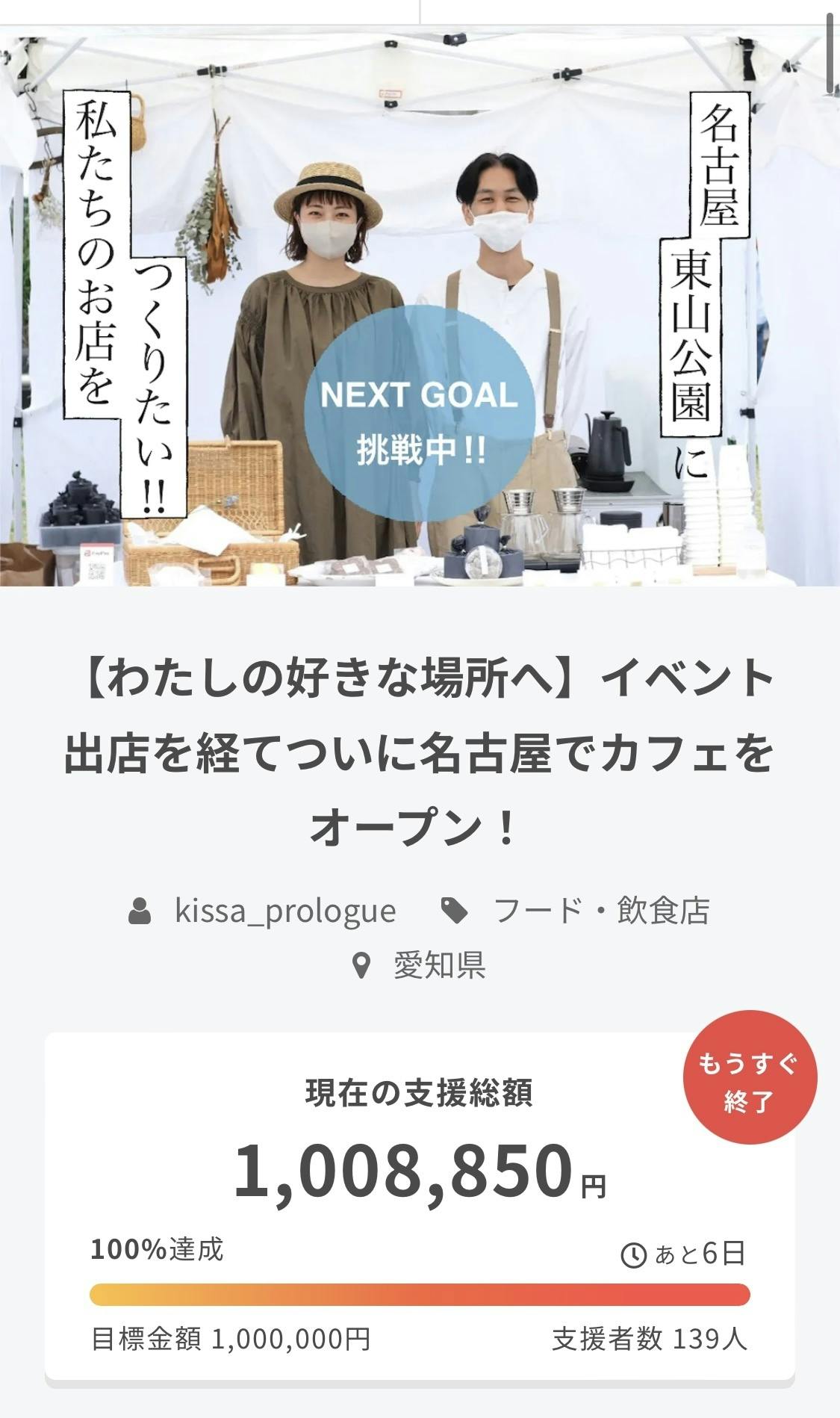Open the フード・飲食店 category
The height and width of the screenshot is (1418, 840).
coord(601,911)
